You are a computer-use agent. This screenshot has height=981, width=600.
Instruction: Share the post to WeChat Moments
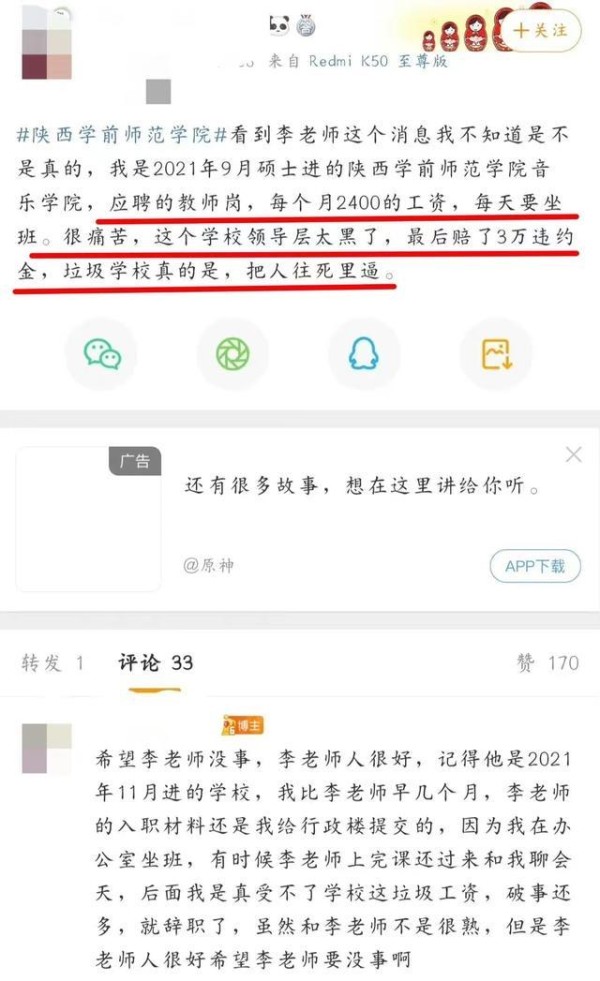click(232, 353)
